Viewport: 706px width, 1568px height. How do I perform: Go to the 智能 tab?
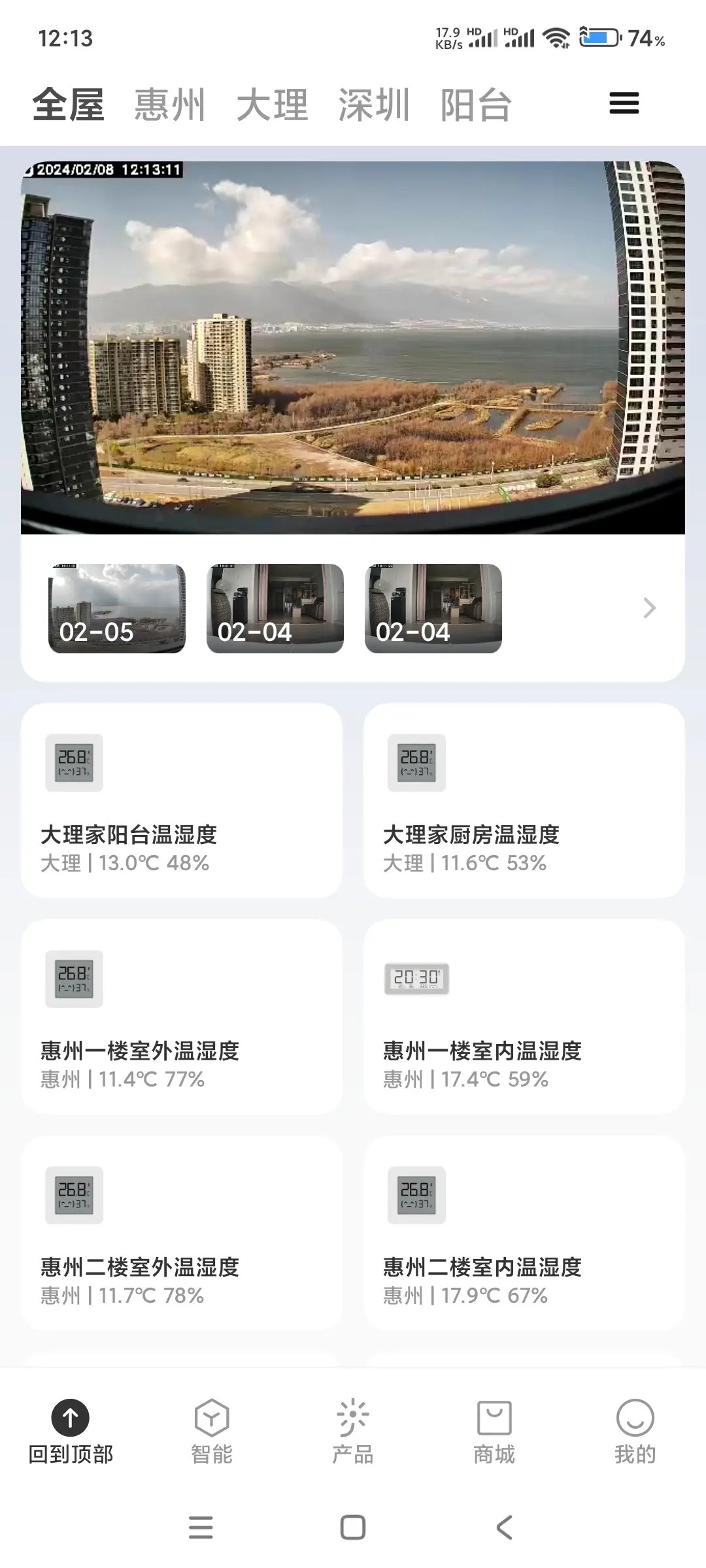click(212, 1431)
